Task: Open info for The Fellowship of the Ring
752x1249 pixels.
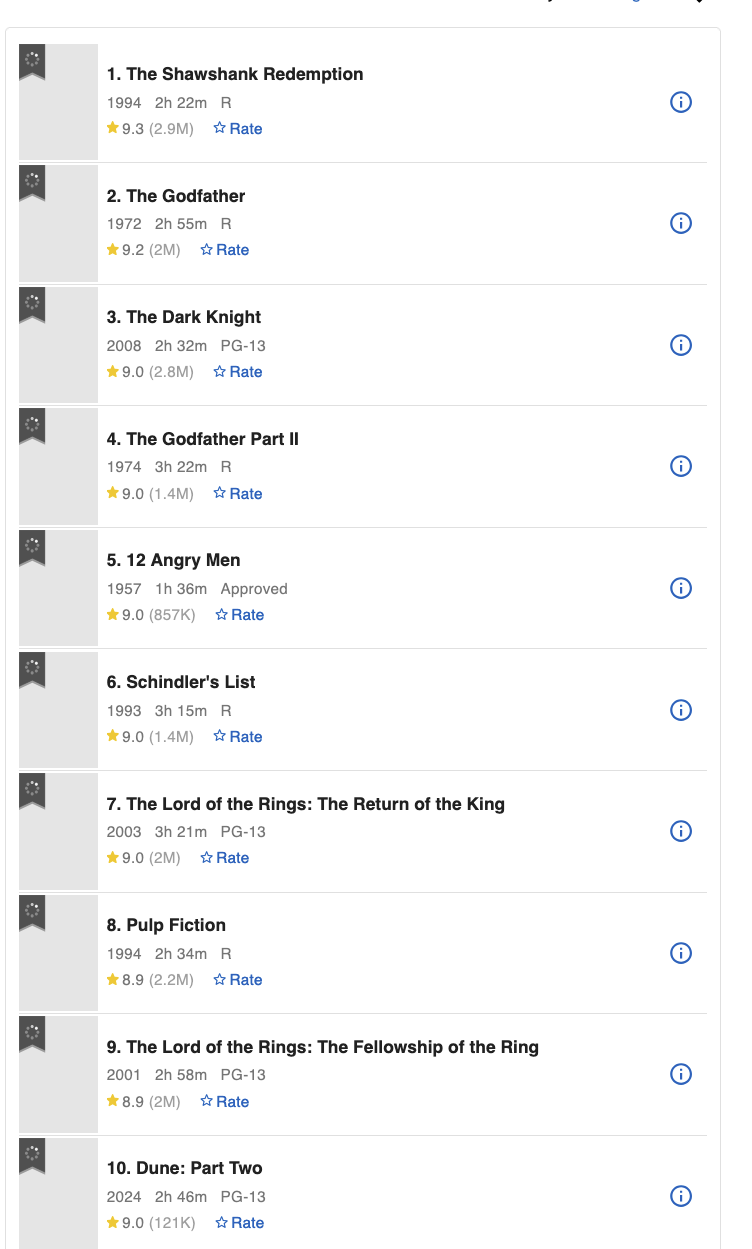Action: coord(680,1074)
